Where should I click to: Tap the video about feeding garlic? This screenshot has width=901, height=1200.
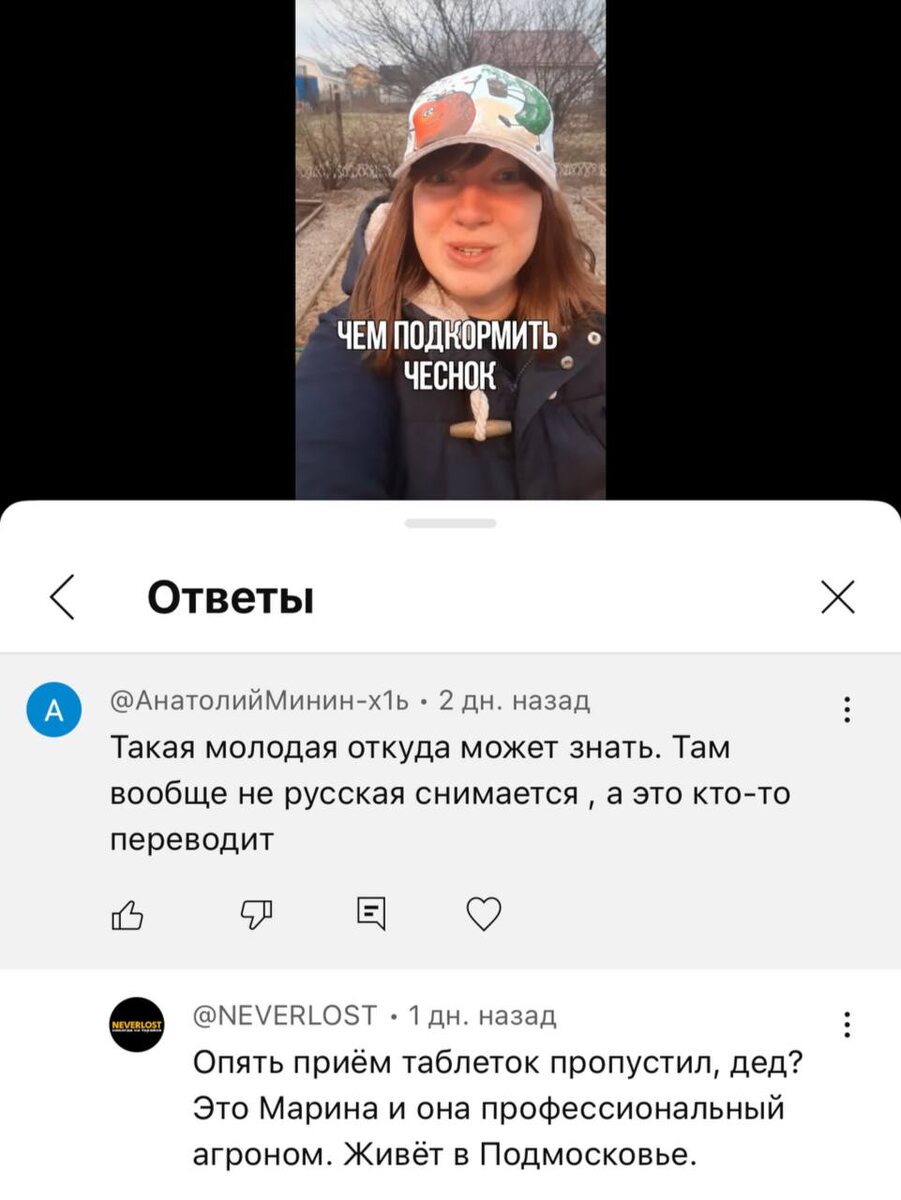pos(450,250)
